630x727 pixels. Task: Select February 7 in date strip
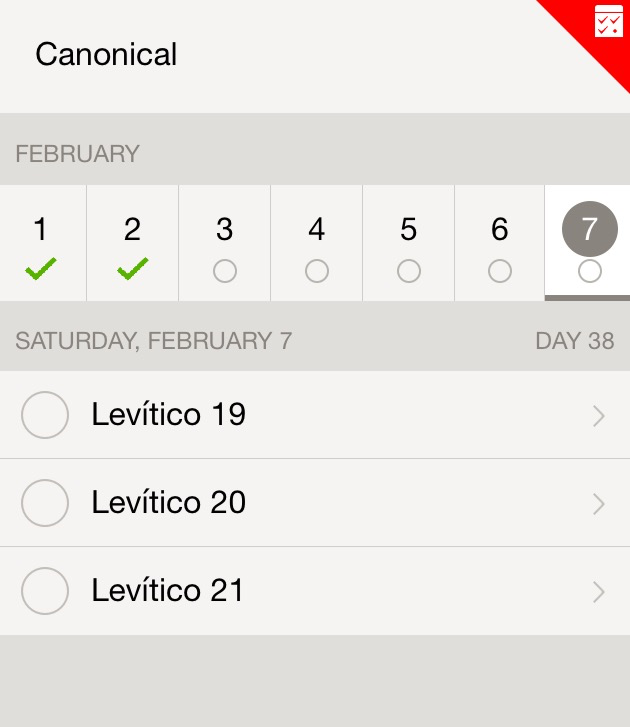(589, 243)
